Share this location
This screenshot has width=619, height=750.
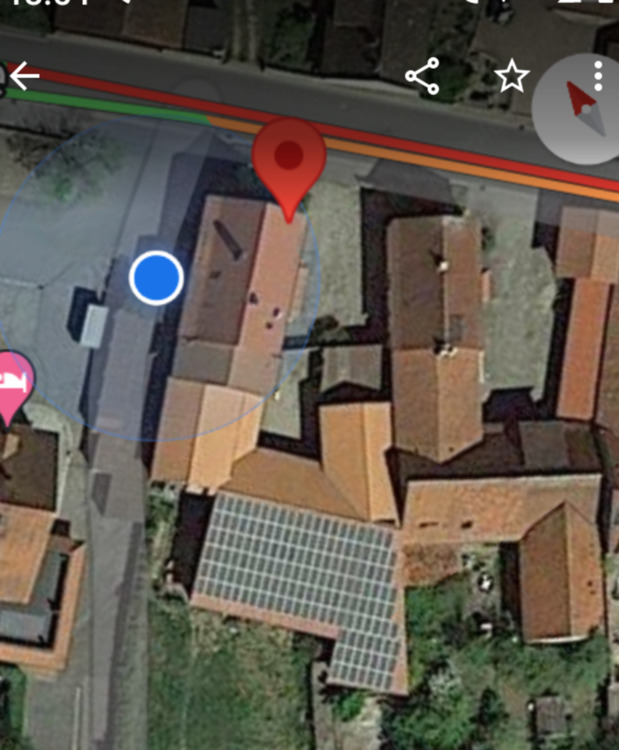pos(422,77)
